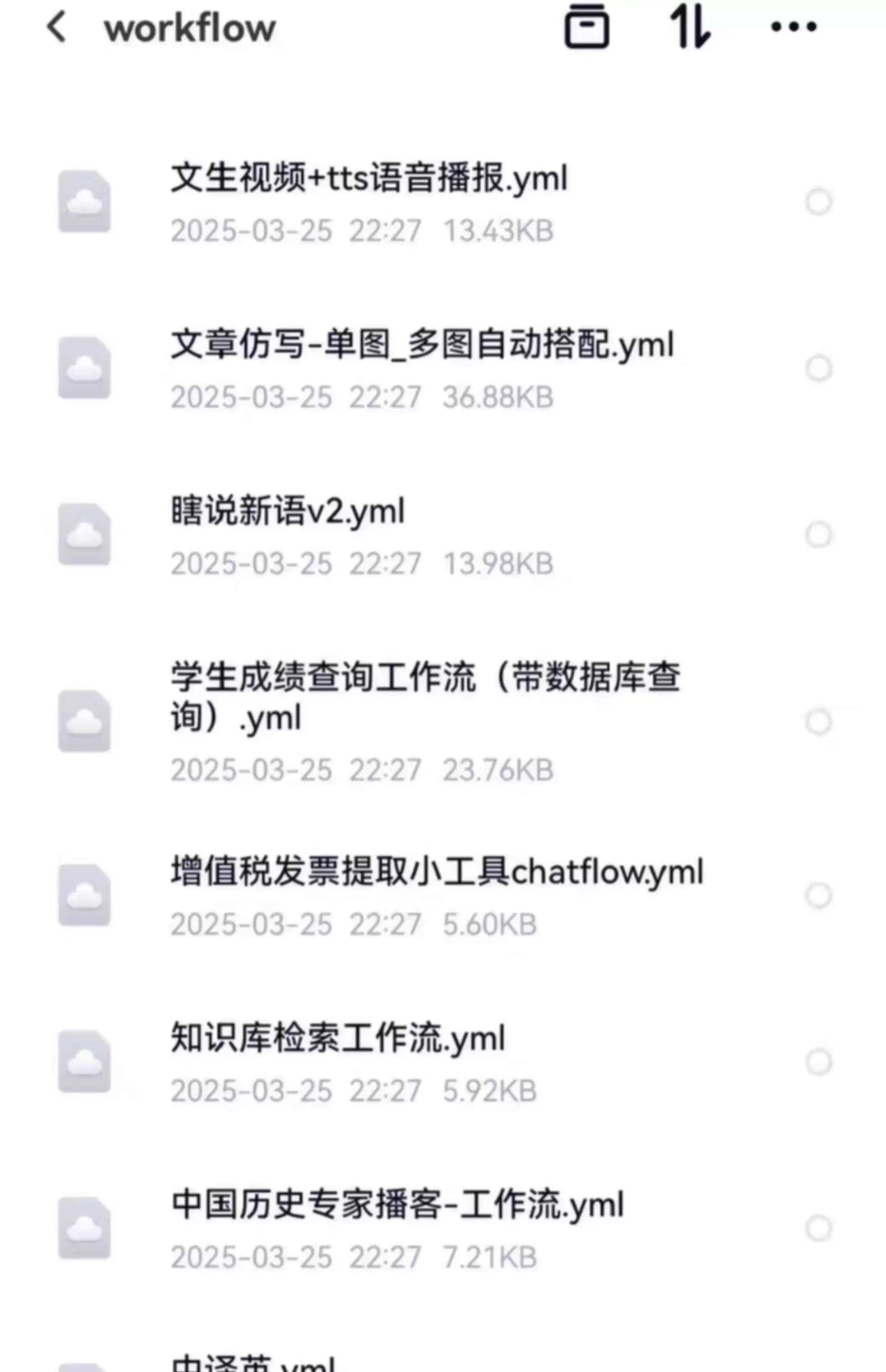Tick the select circle for 瞎说新语v2.yml
Screen dimensions: 886x1372
click(x=818, y=535)
